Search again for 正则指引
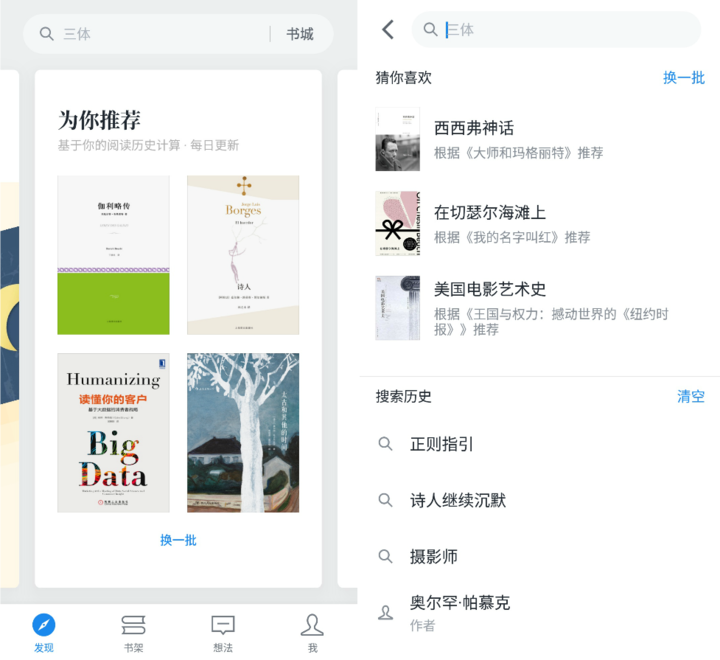The width and height of the screenshot is (720, 660). [442, 444]
